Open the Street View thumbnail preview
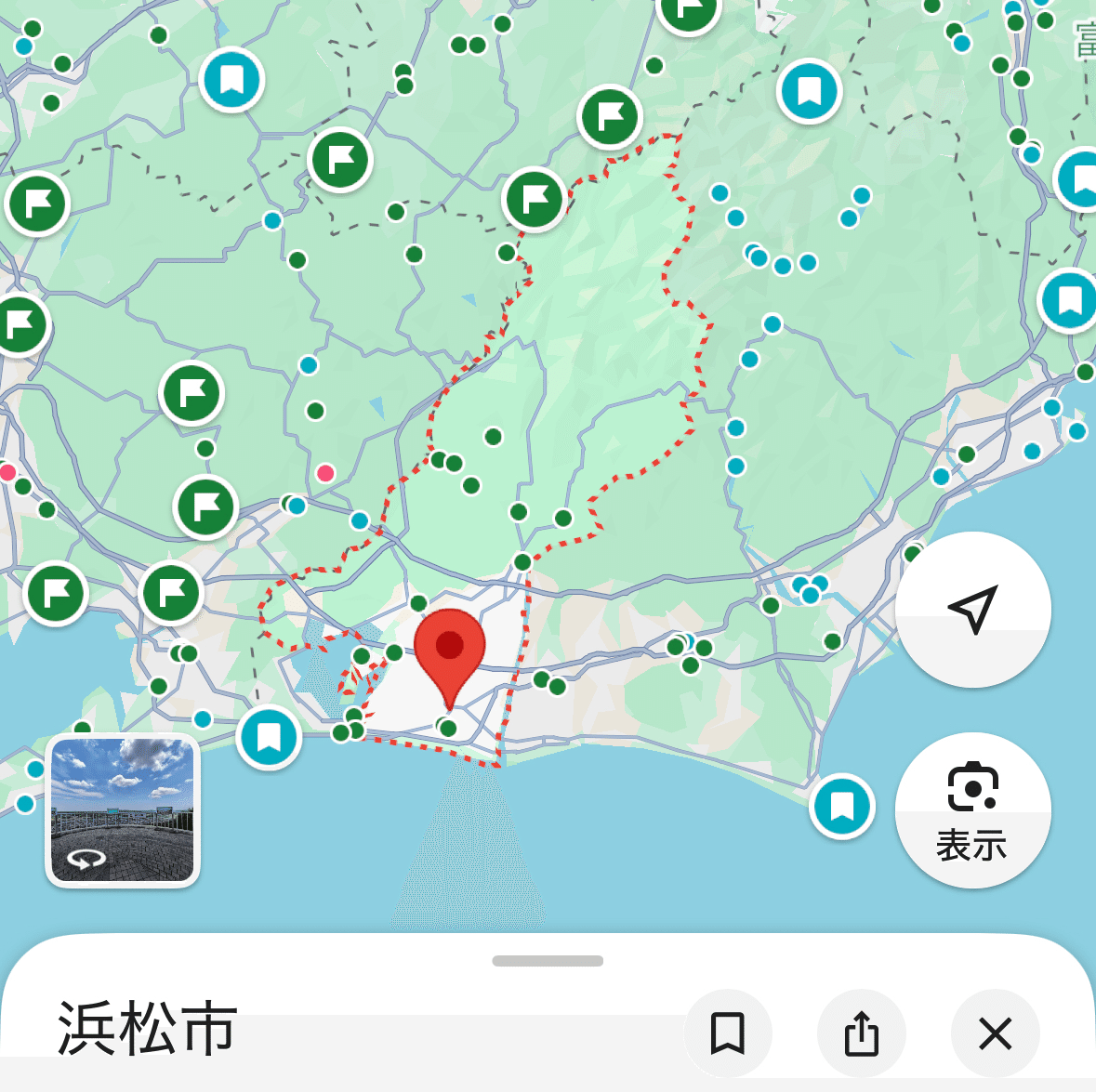The image size is (1096, 1092). tap(123, 809)
